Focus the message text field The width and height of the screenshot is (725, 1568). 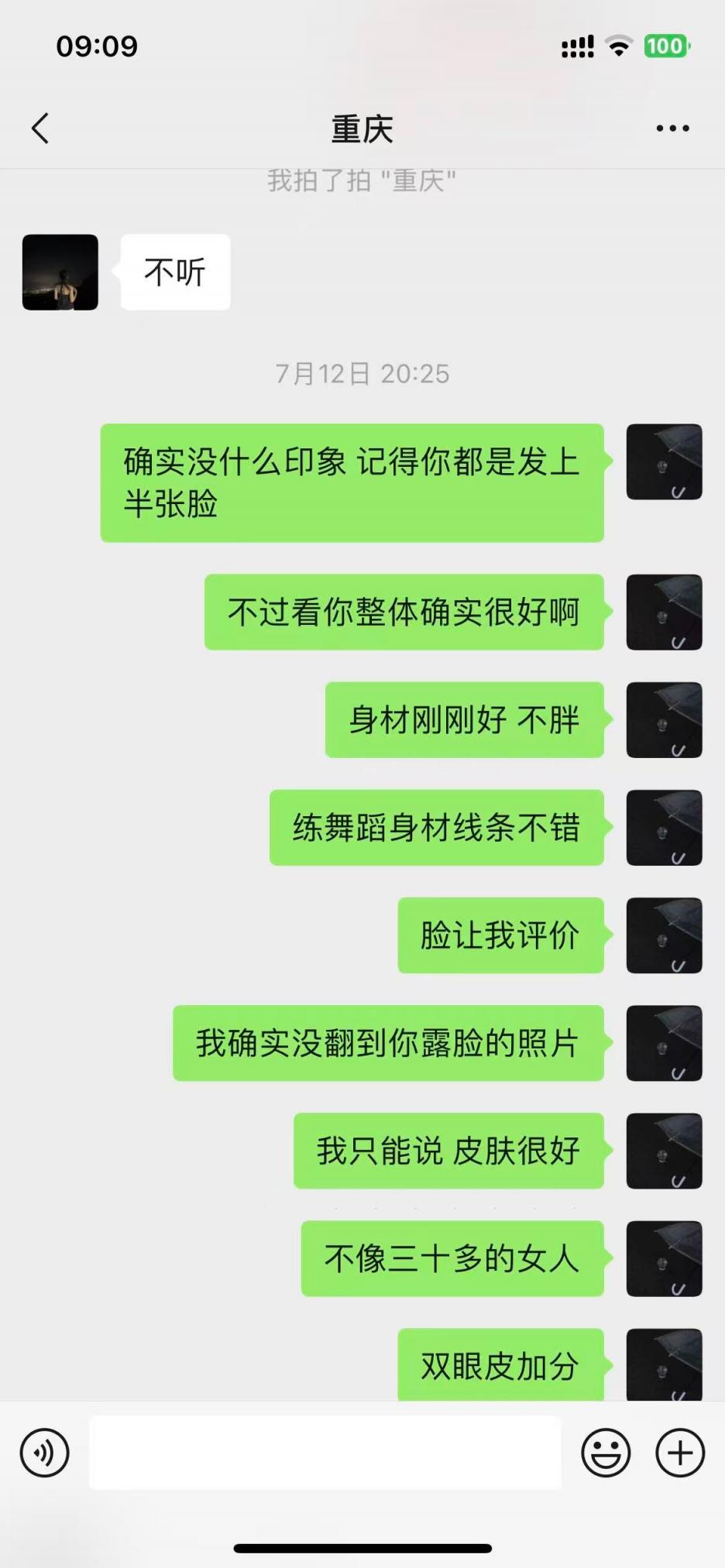point(325,1453)
